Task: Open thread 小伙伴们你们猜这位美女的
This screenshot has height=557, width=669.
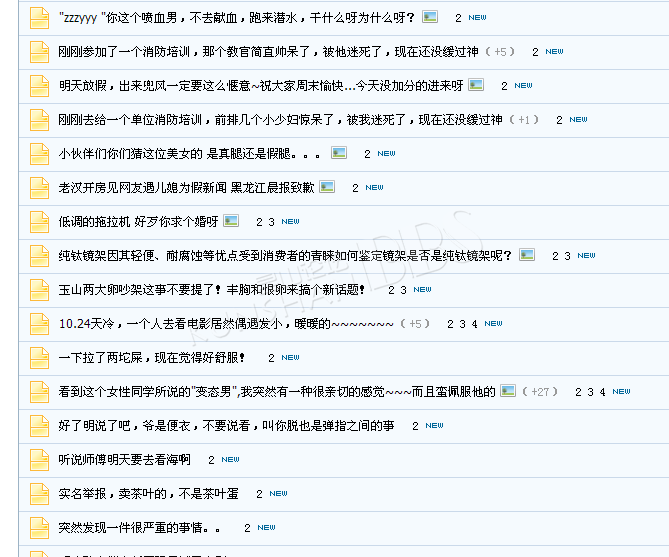Action: (190, 153)
